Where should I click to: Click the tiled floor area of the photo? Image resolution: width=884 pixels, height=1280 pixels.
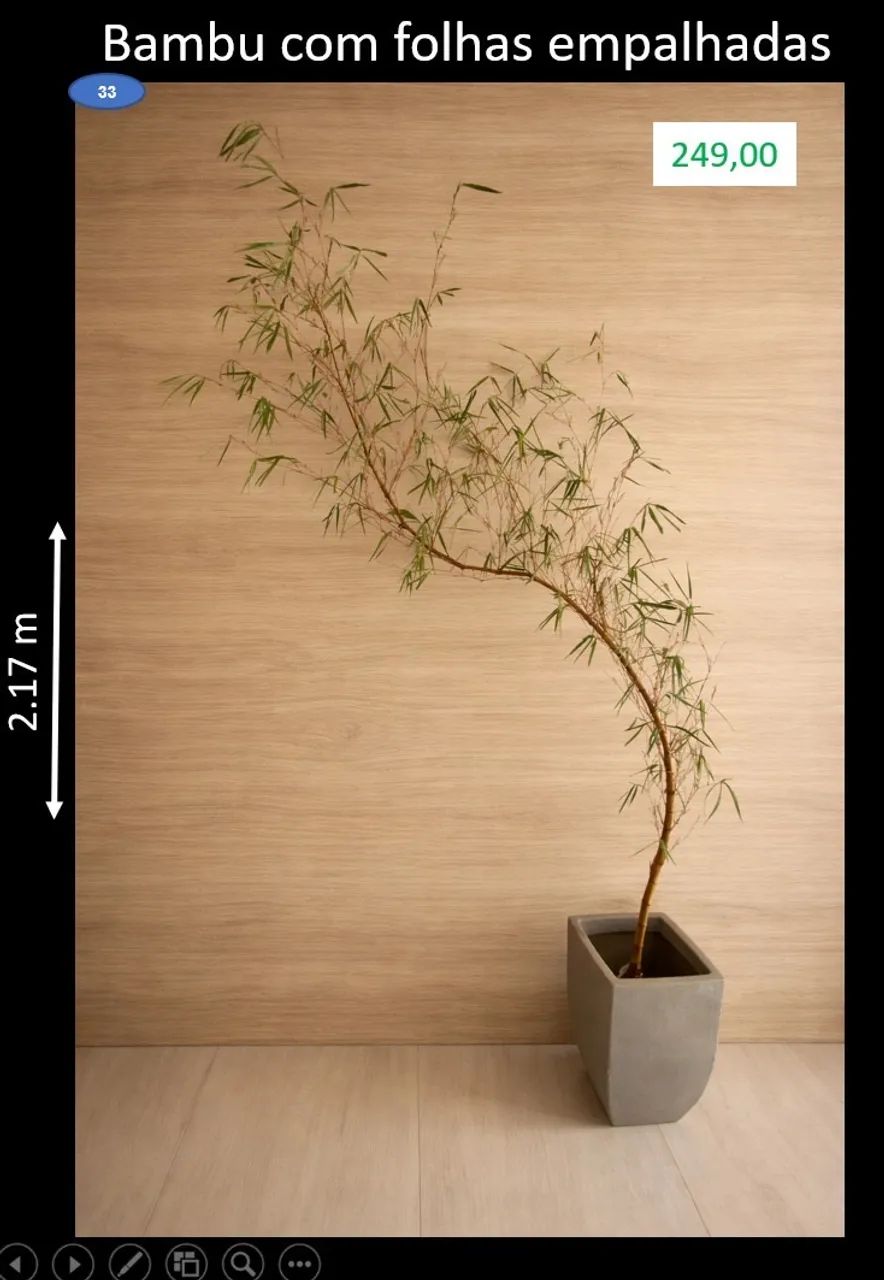(x=300, y=1150)
